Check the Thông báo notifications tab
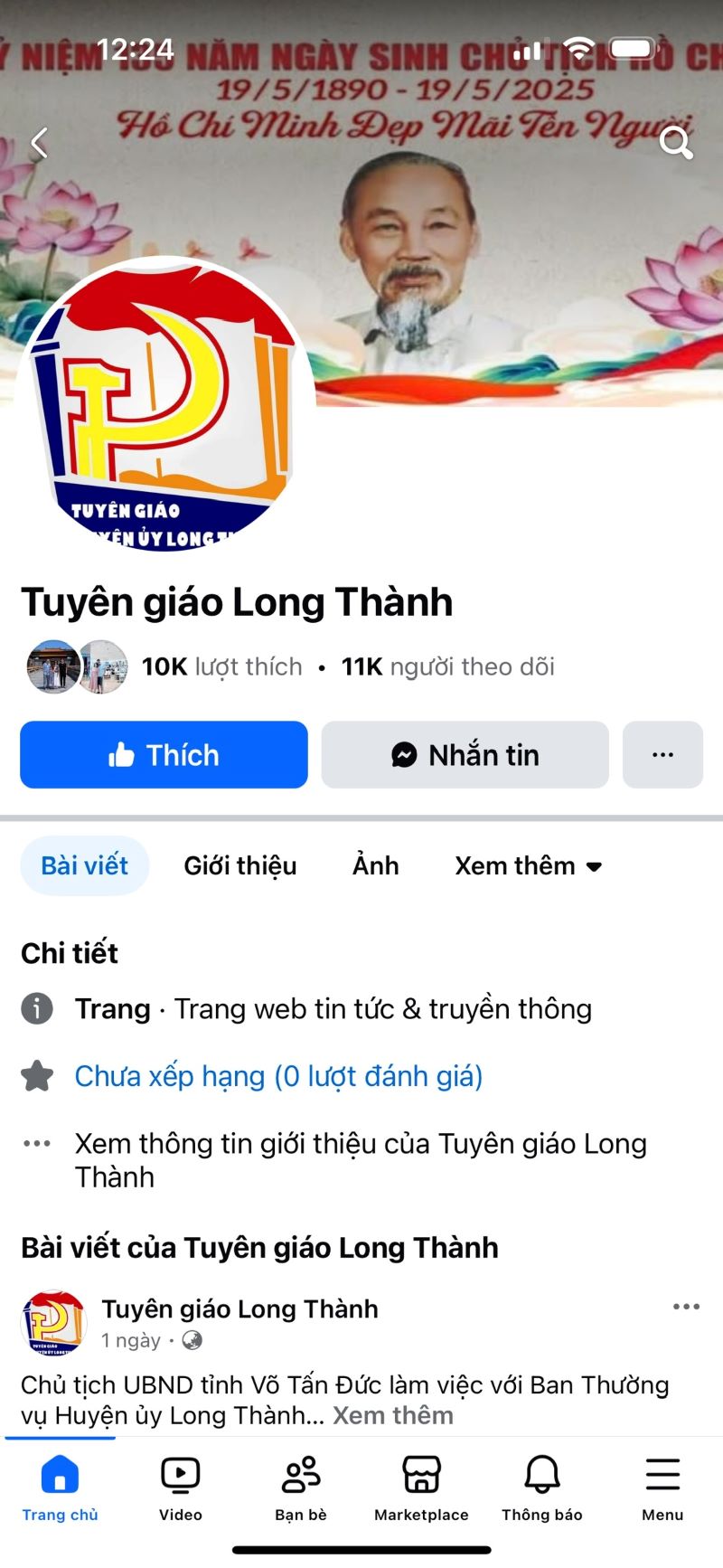Screen dimensions: 723x1568 coord(542,1489)
